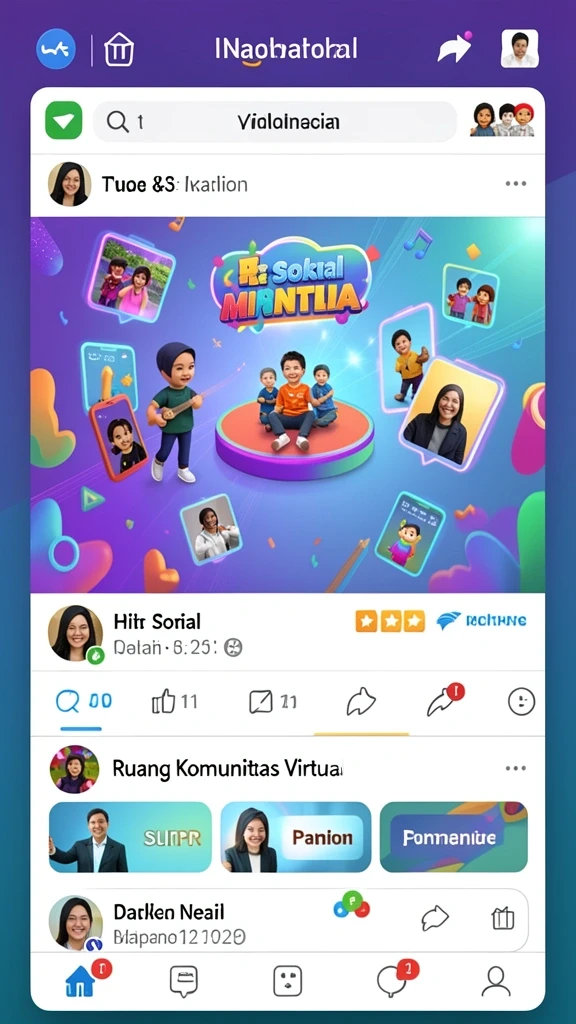The image size is (576, 1024).
Task: Open the notifications chat bubble tab
Action: coord(392,981)
